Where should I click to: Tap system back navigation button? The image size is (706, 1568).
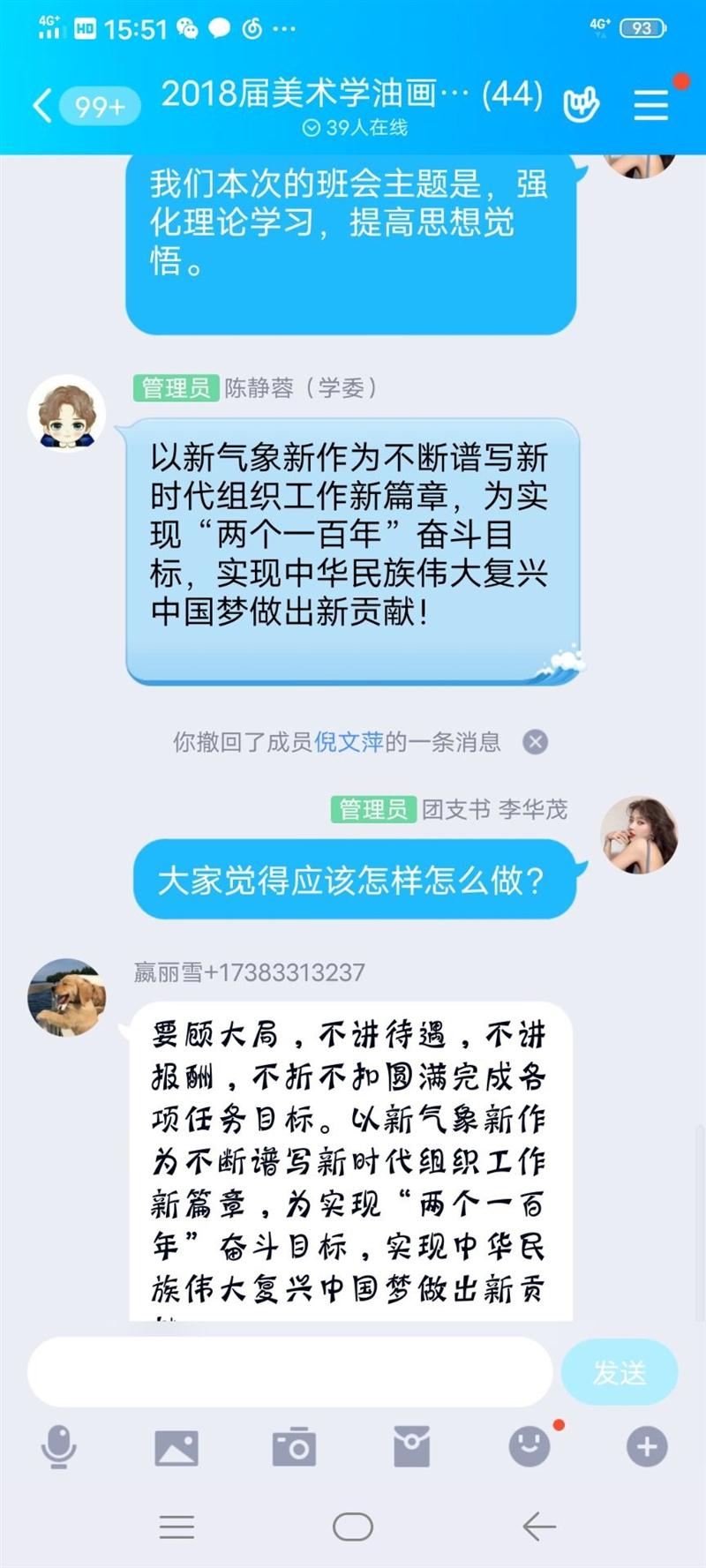pyautogui.click(x=538, y=1527)
